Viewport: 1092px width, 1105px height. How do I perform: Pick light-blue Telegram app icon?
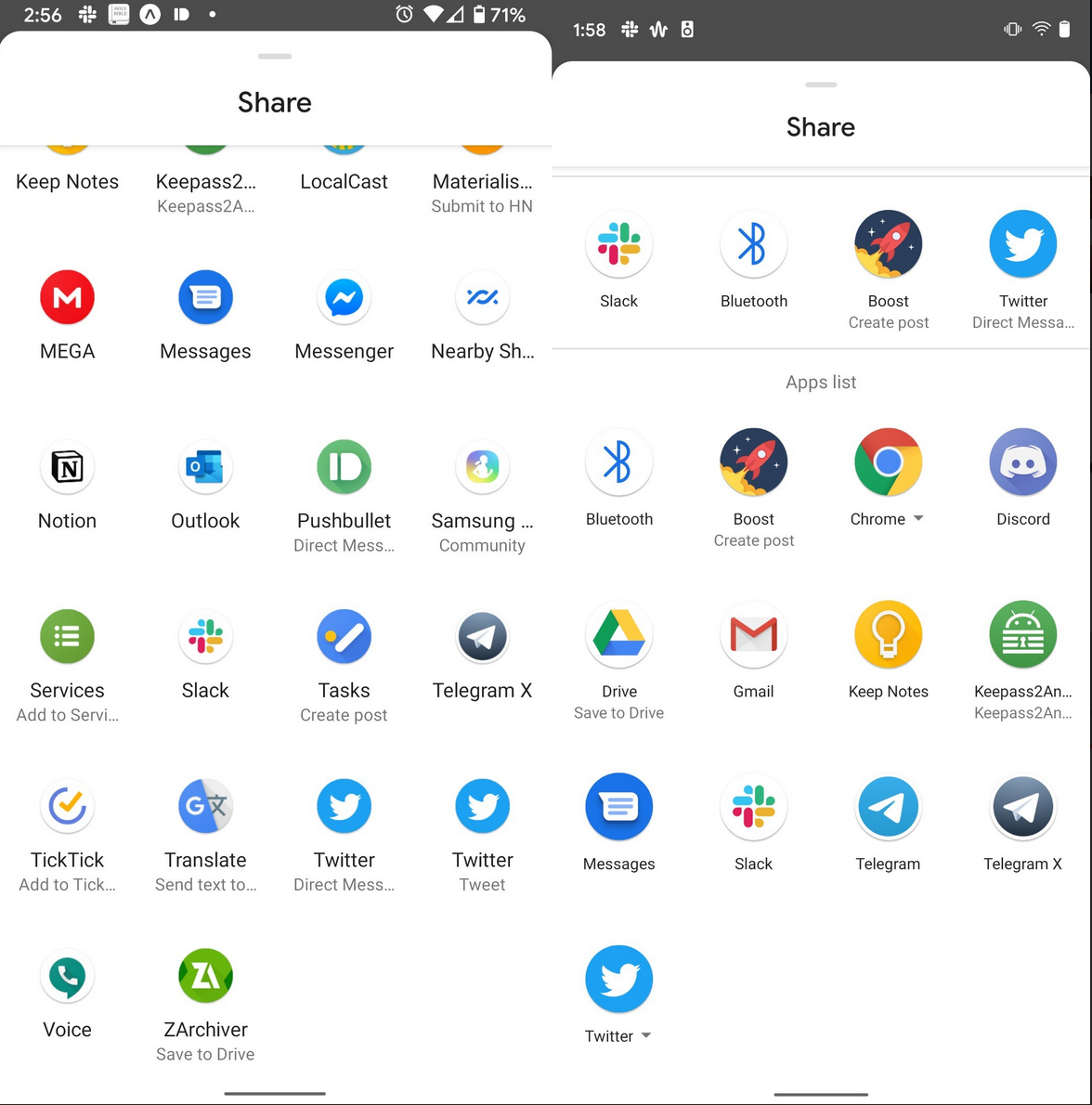[x=888, y=808]
